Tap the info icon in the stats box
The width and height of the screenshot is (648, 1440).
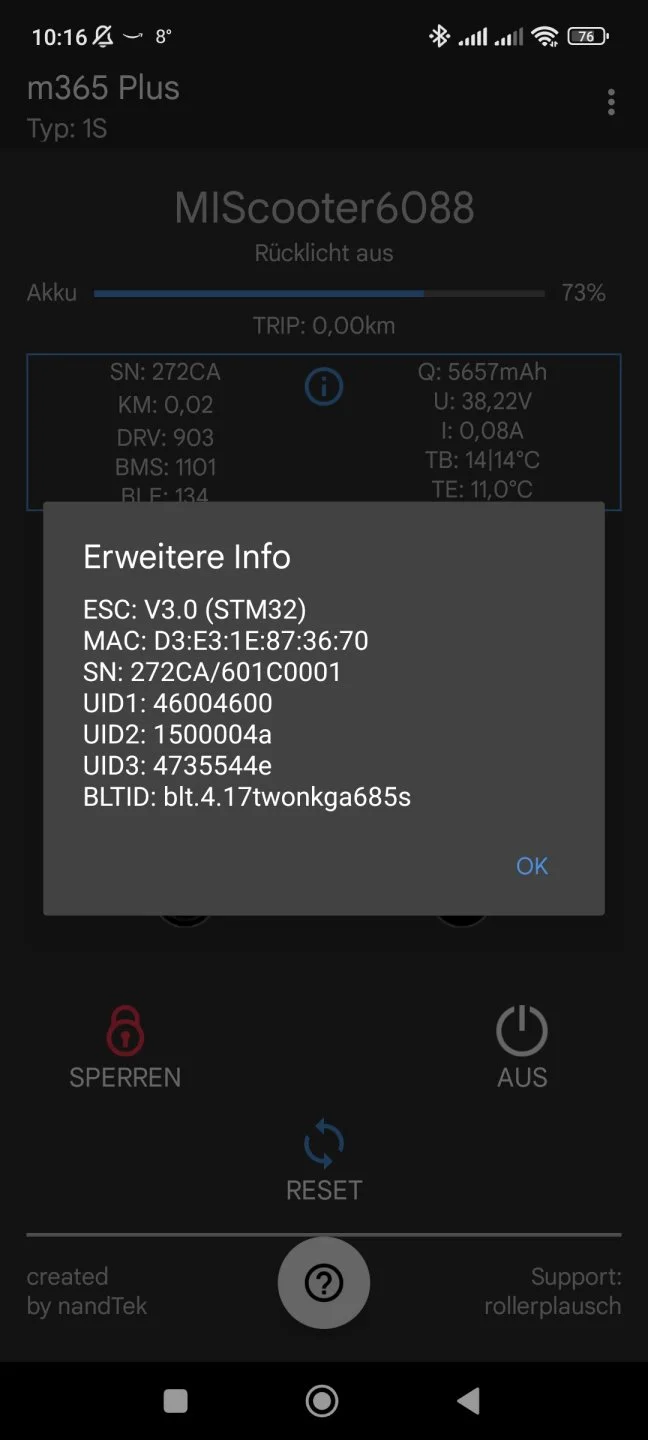click(323, 387)
